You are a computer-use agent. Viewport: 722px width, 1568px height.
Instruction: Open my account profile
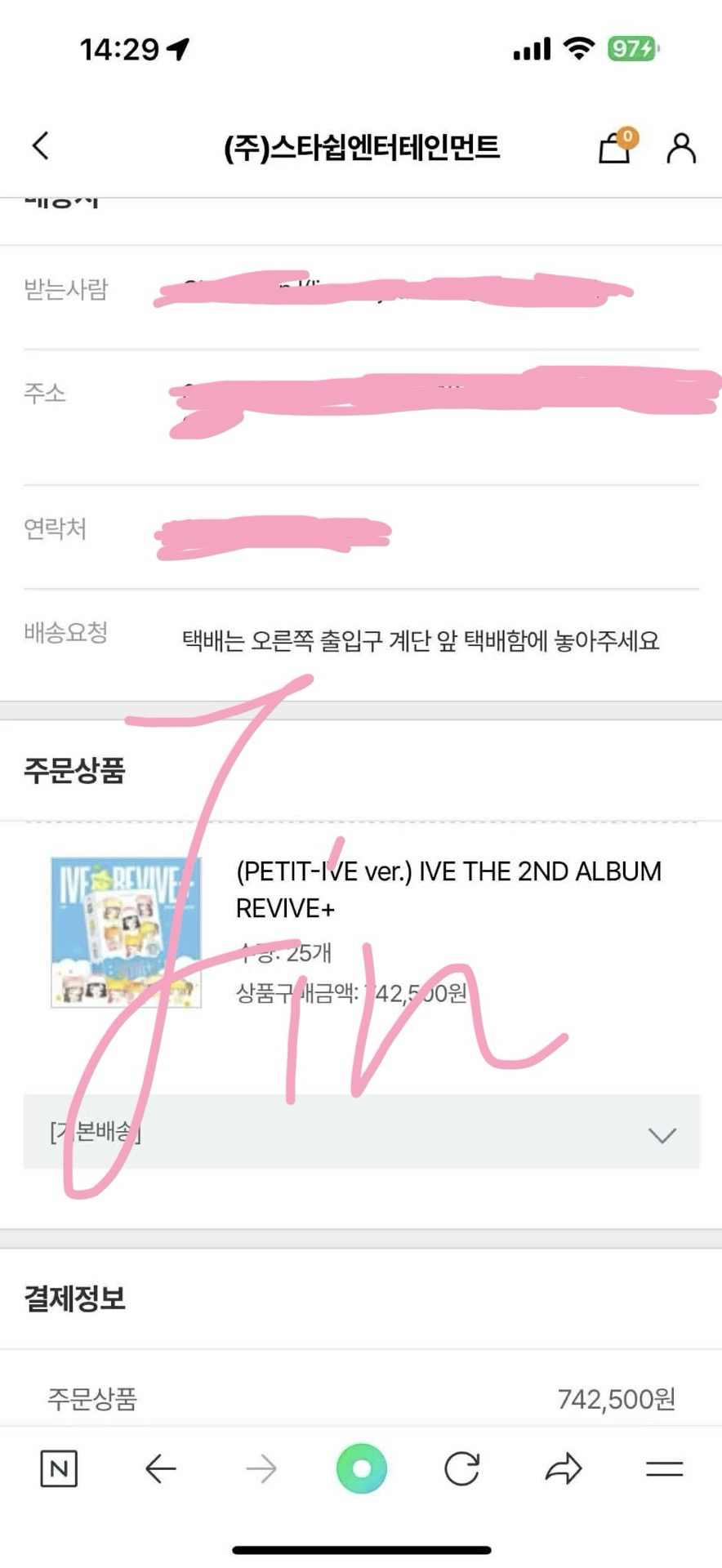coord(681,148)
